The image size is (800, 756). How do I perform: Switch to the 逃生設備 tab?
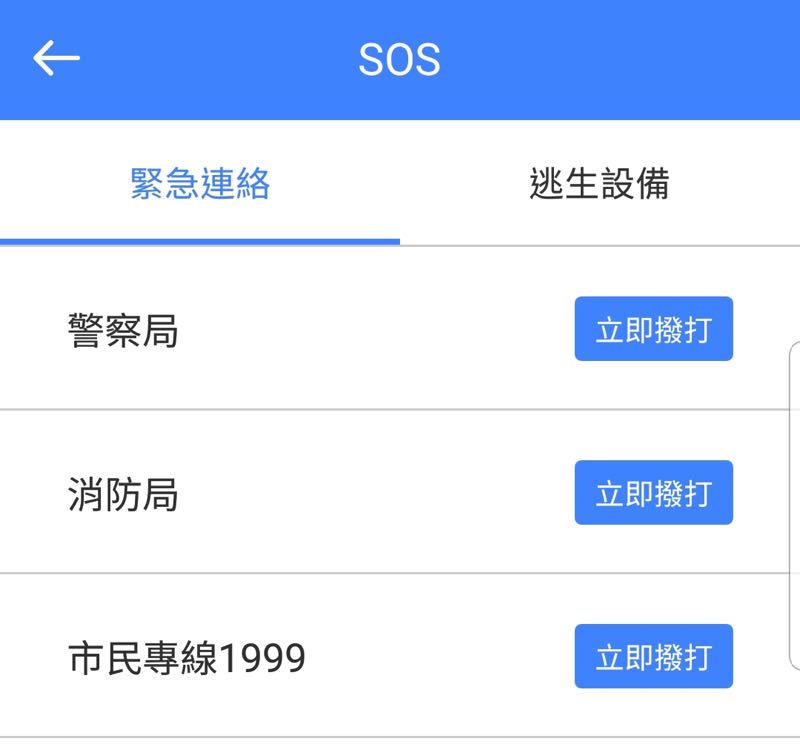pos(599,184)
